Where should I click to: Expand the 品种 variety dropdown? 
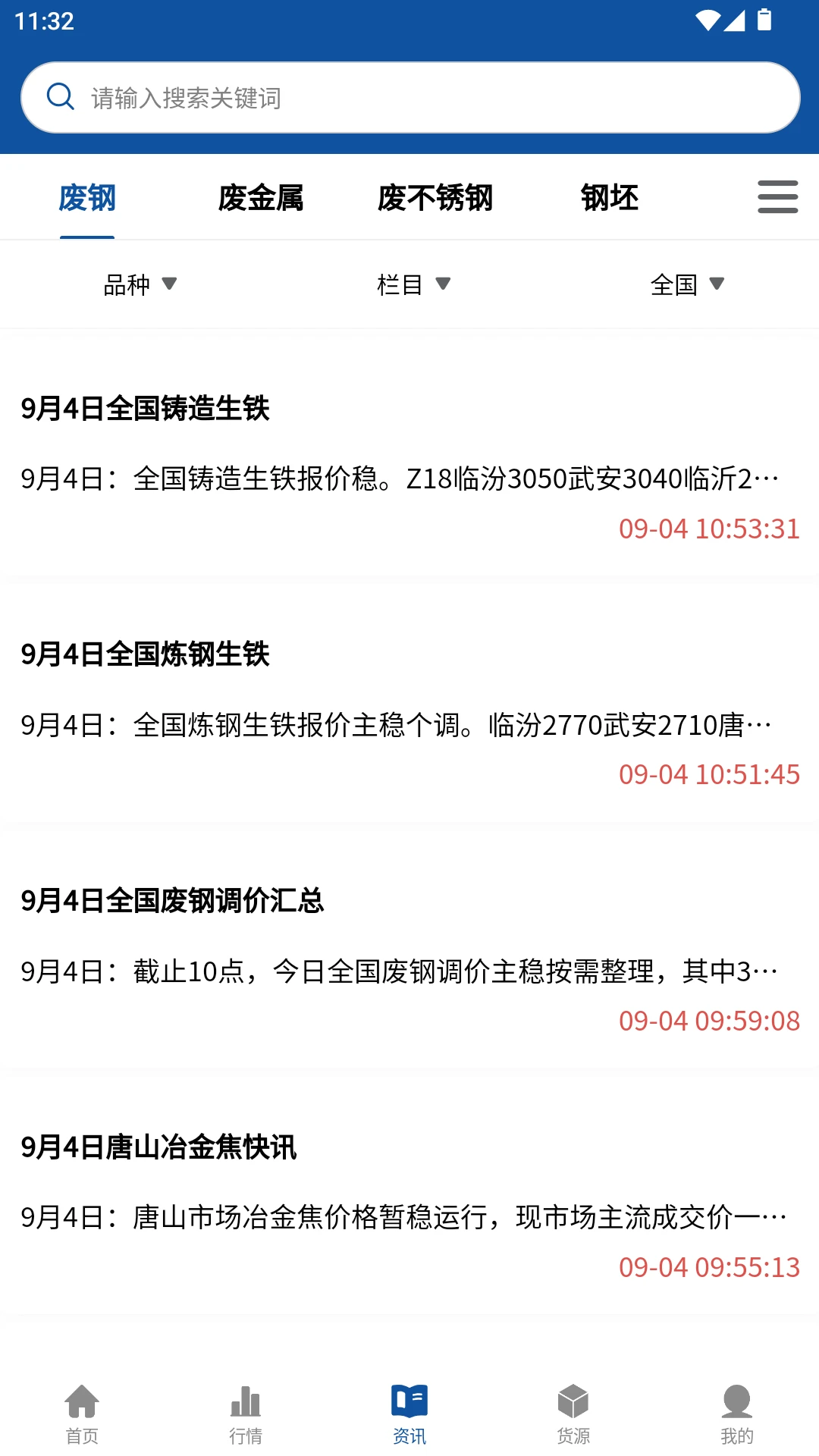(140, 284)
